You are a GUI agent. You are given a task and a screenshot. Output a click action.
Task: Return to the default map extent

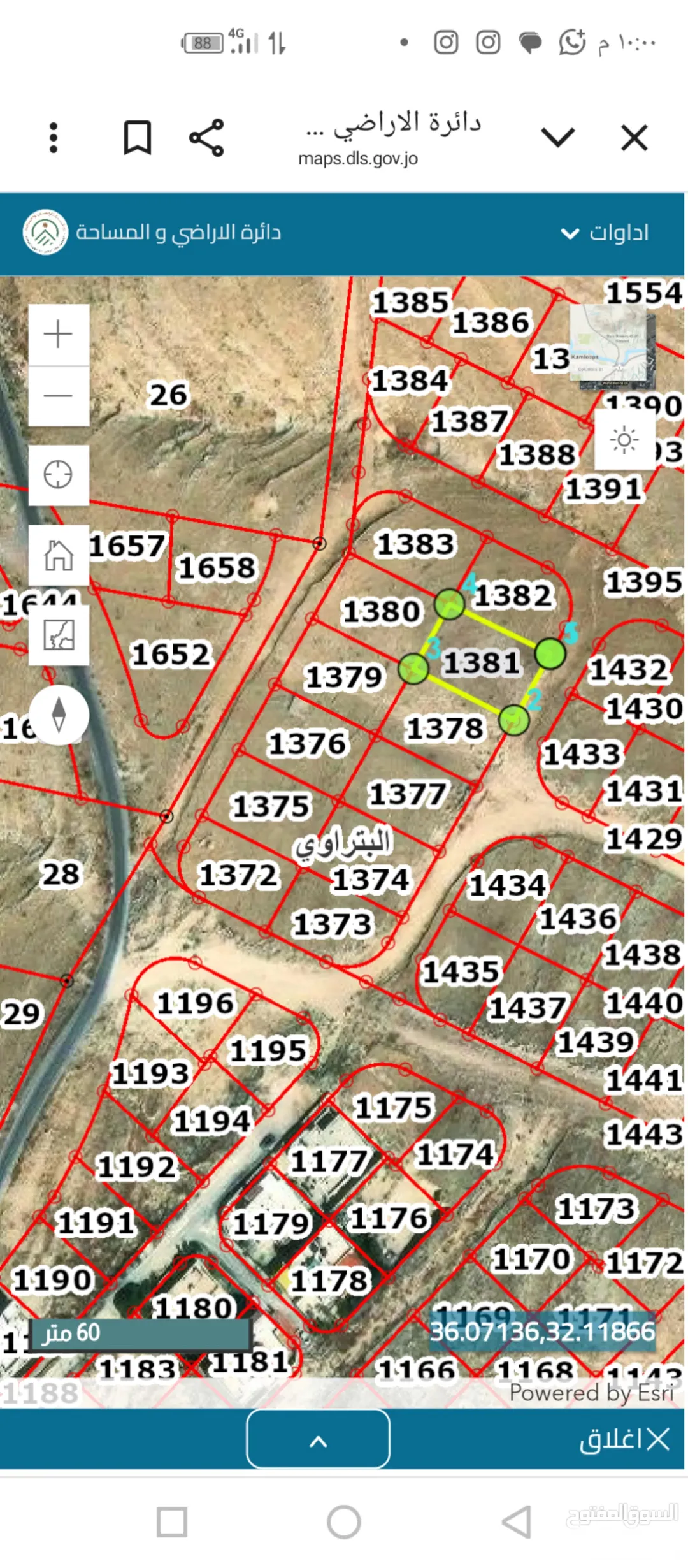coord(59,555)
